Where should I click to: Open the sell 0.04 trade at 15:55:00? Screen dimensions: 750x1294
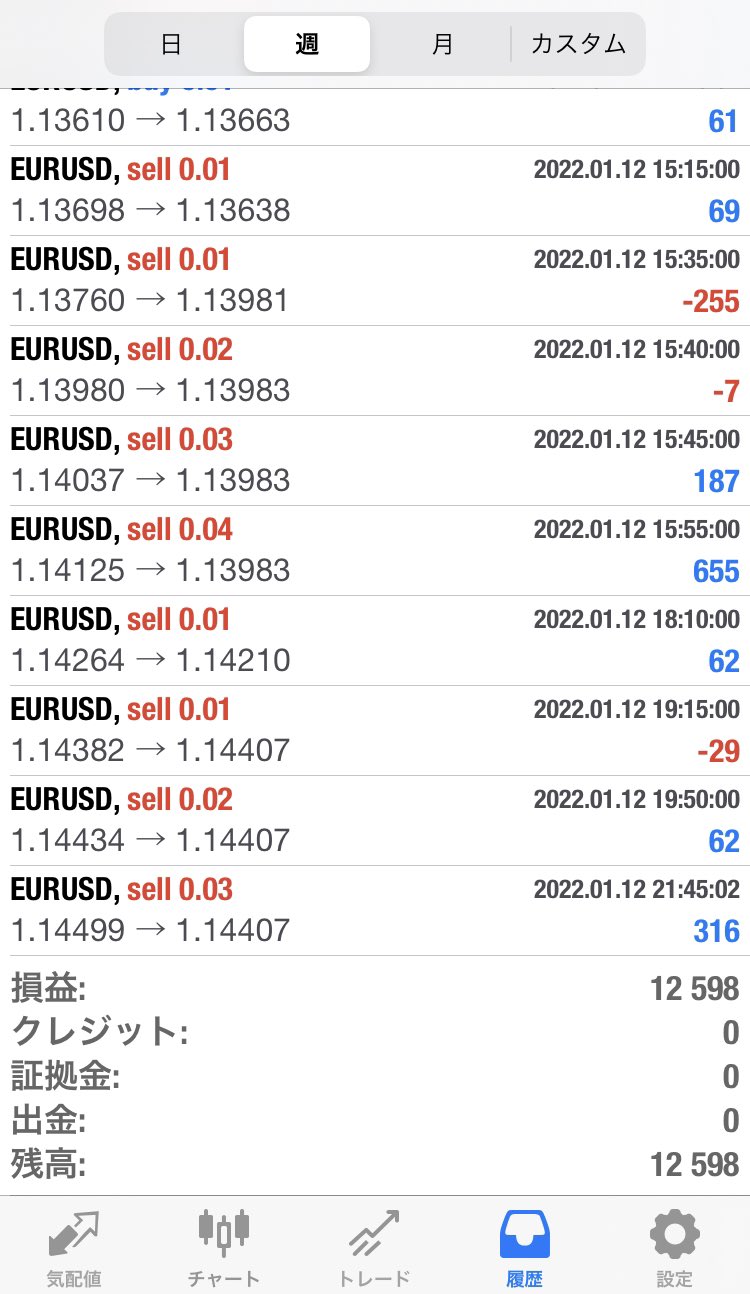(x=375, y=551)
